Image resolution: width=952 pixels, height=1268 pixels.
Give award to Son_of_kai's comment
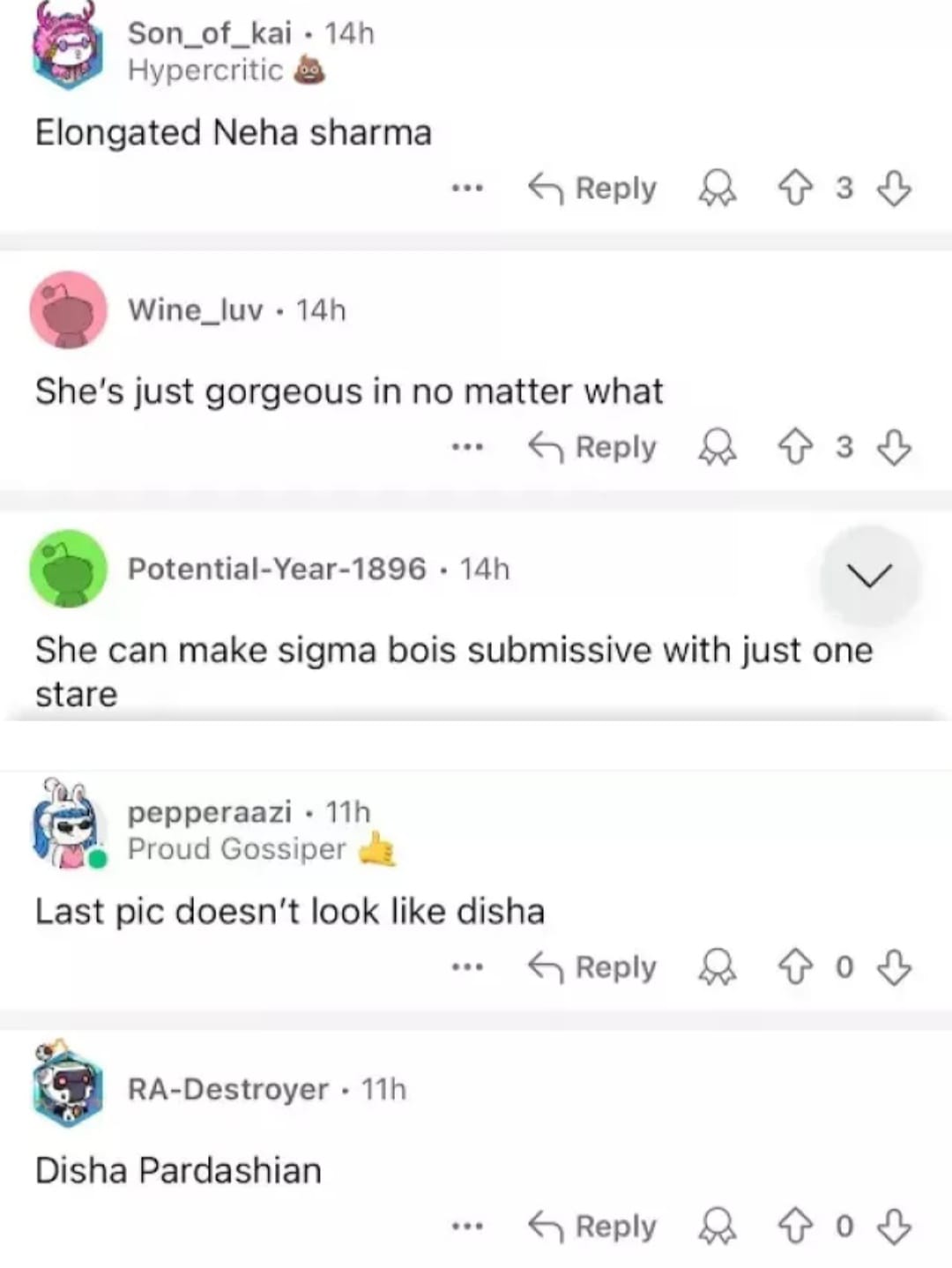pyautogui.click(x=717, y=188)
